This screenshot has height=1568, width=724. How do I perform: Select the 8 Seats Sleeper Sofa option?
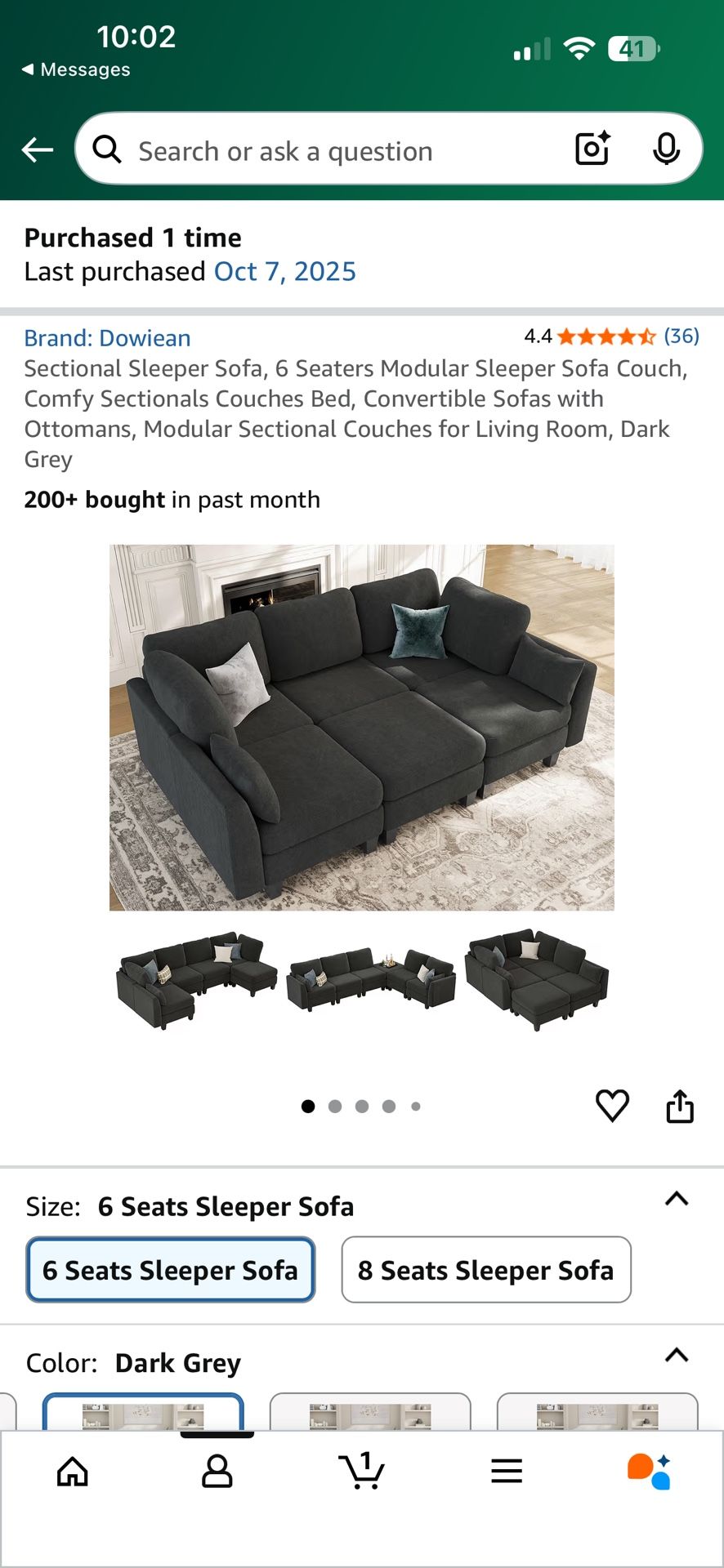tap(485, 1269)
